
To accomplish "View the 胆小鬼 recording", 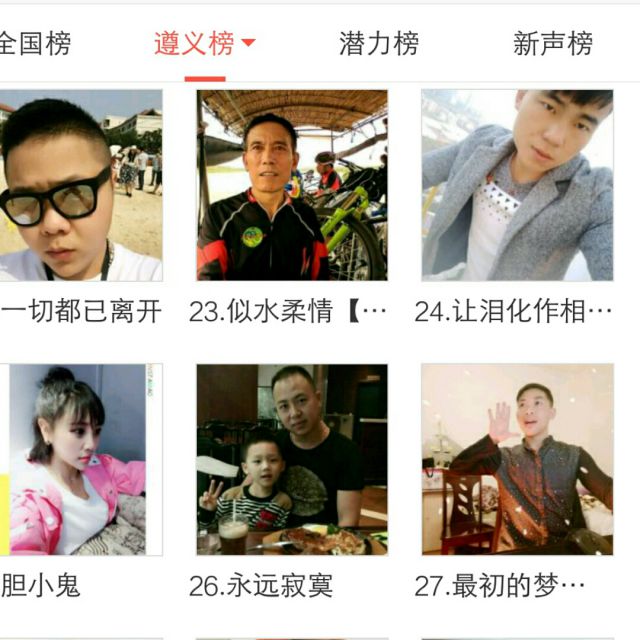I will [x=80, y=459].
